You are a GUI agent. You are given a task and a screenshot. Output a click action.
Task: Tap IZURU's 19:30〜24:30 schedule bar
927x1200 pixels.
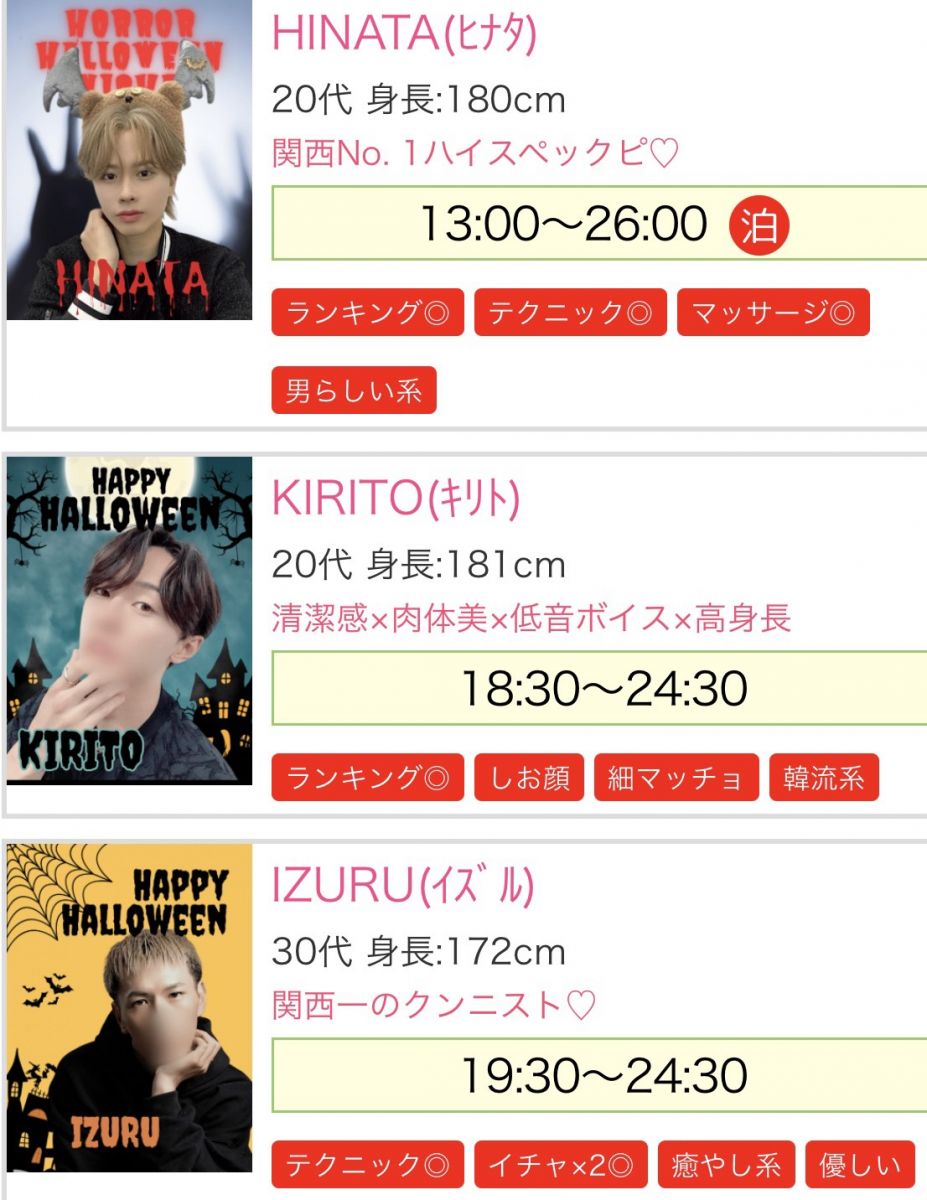[x=600, y=1075]
